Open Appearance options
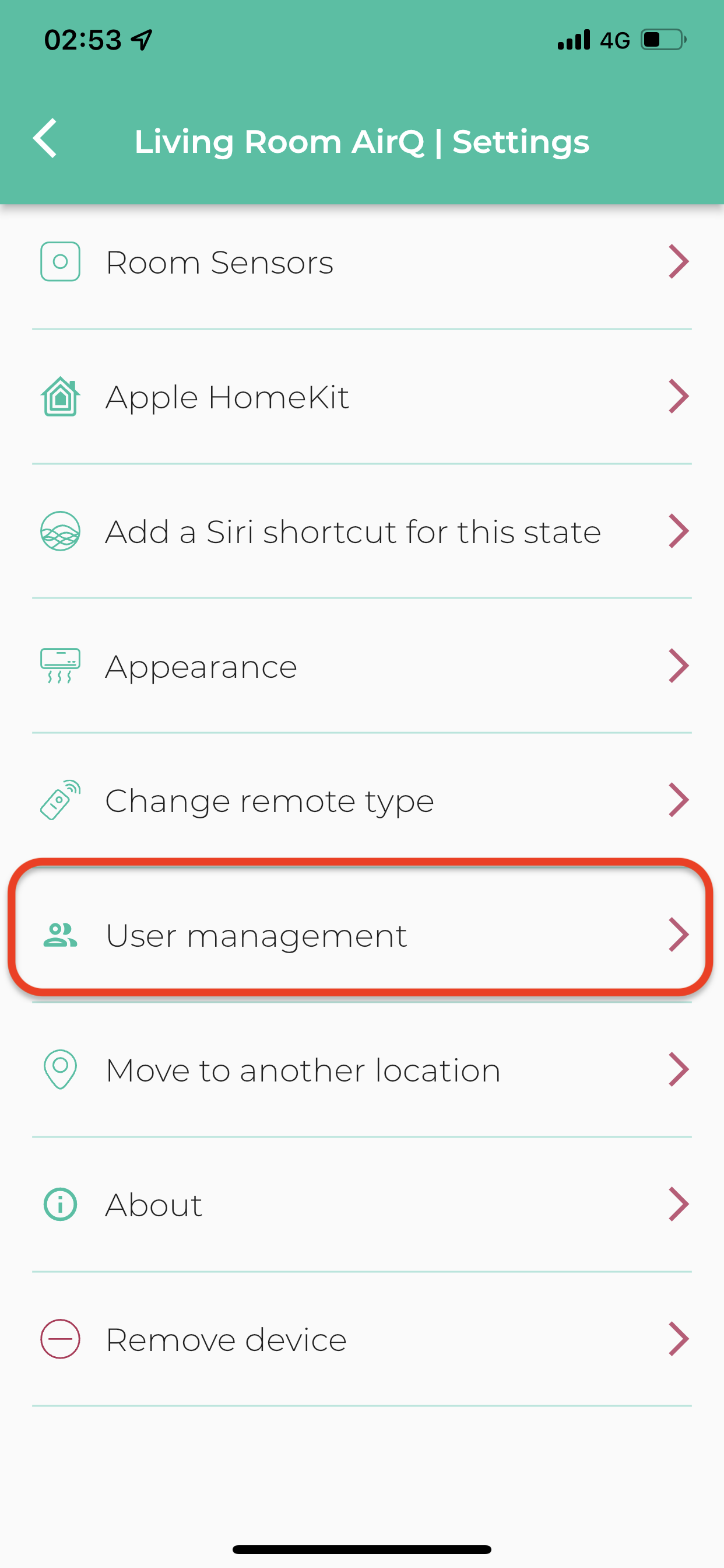The width and height of the screenshot is (724, 1568). 362,666
